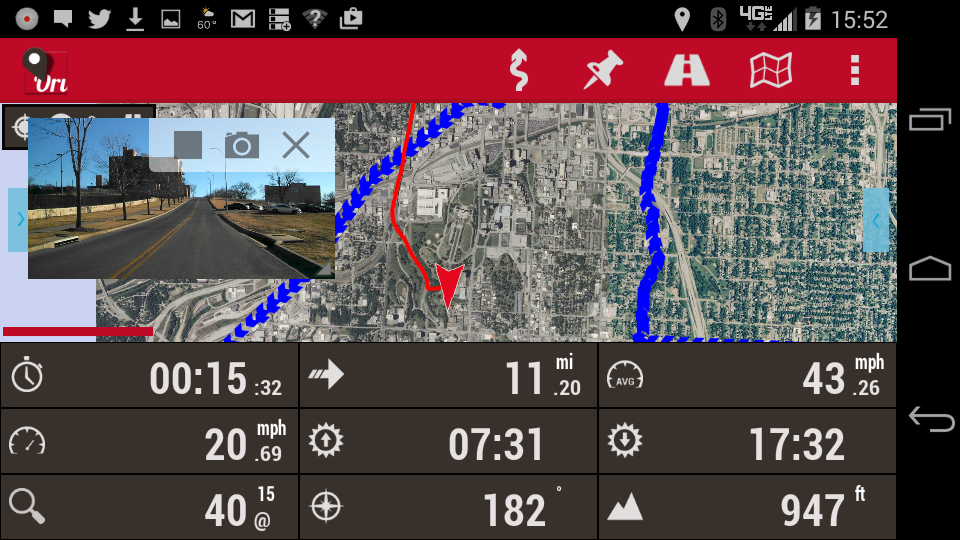
Task: Go back with system back button
Action: pyautogui.click(x=930, y=419)
